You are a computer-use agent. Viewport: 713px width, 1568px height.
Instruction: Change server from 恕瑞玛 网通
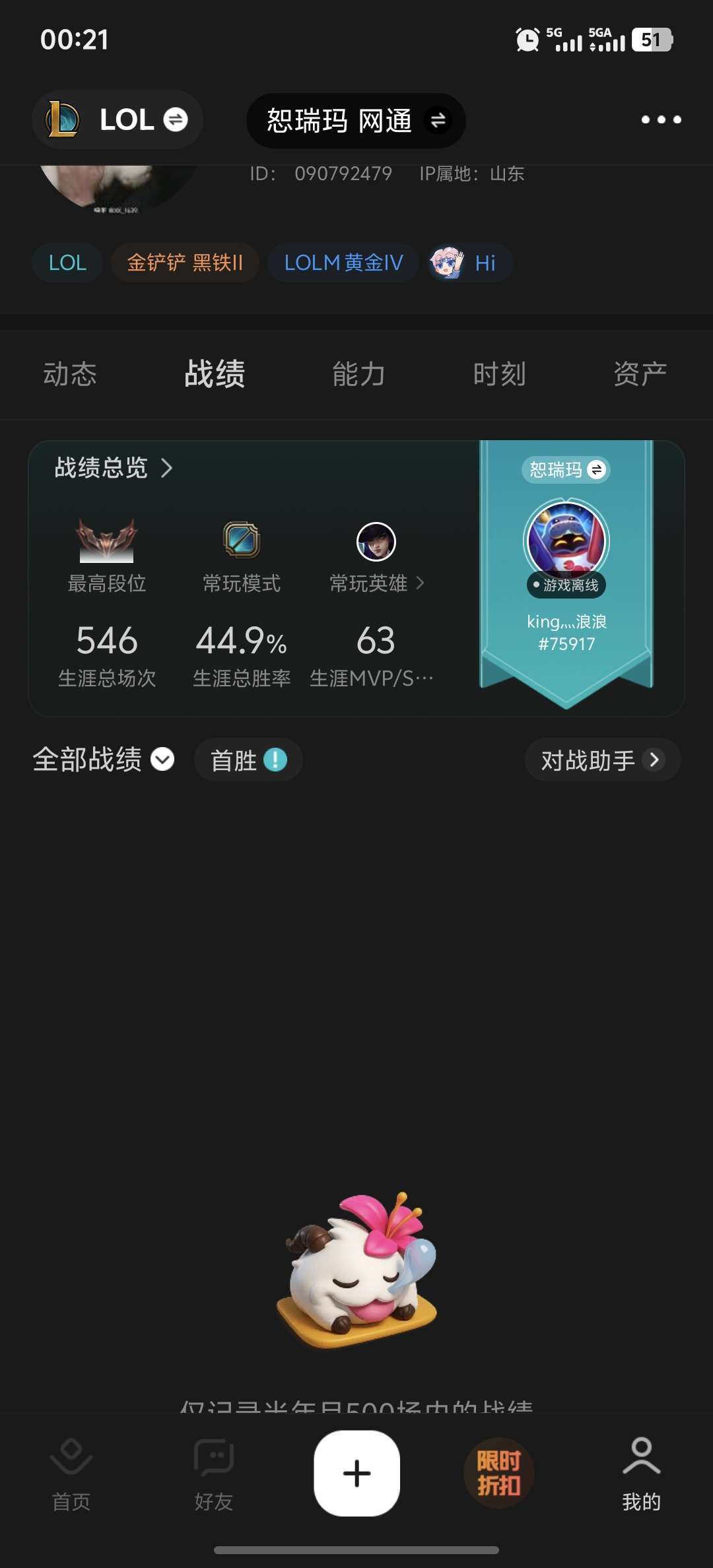pos(356,121)
